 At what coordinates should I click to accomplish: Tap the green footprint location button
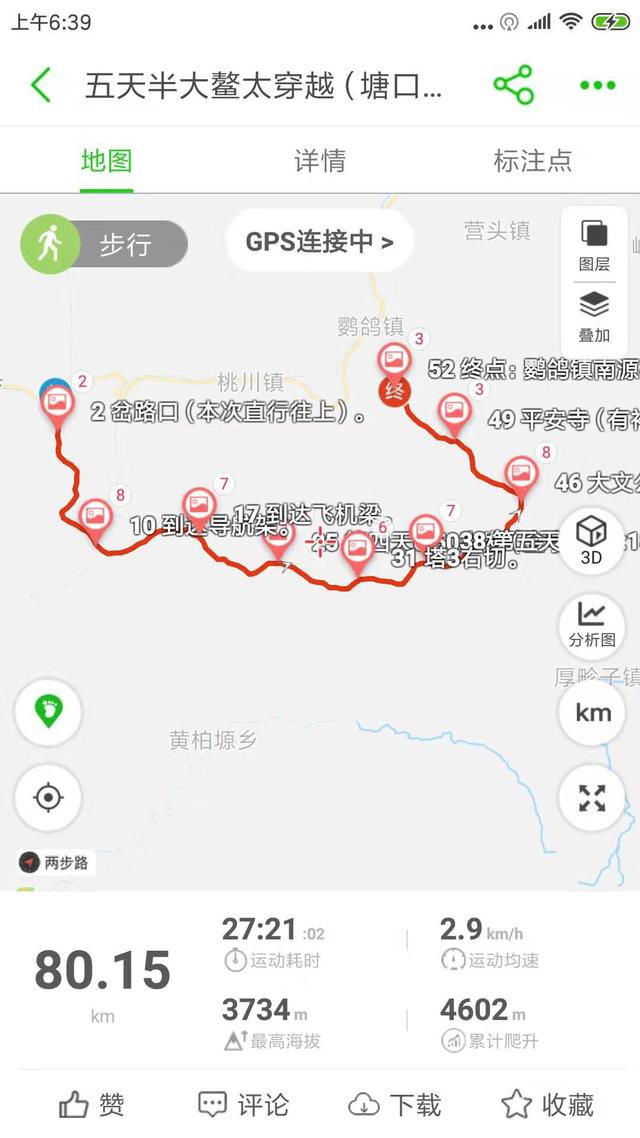(x=48, y=711)
